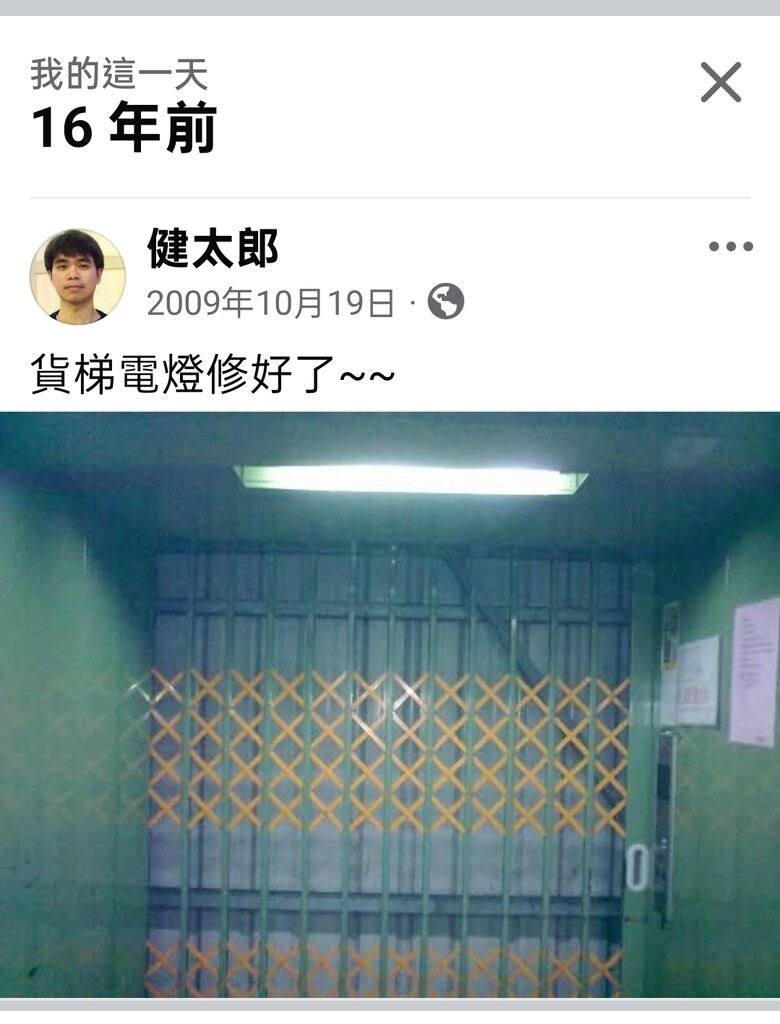The height and width of the screenshot is (1024, 780).
Task: Visit 健太郎's profile via the name
Action: point(212,248)
